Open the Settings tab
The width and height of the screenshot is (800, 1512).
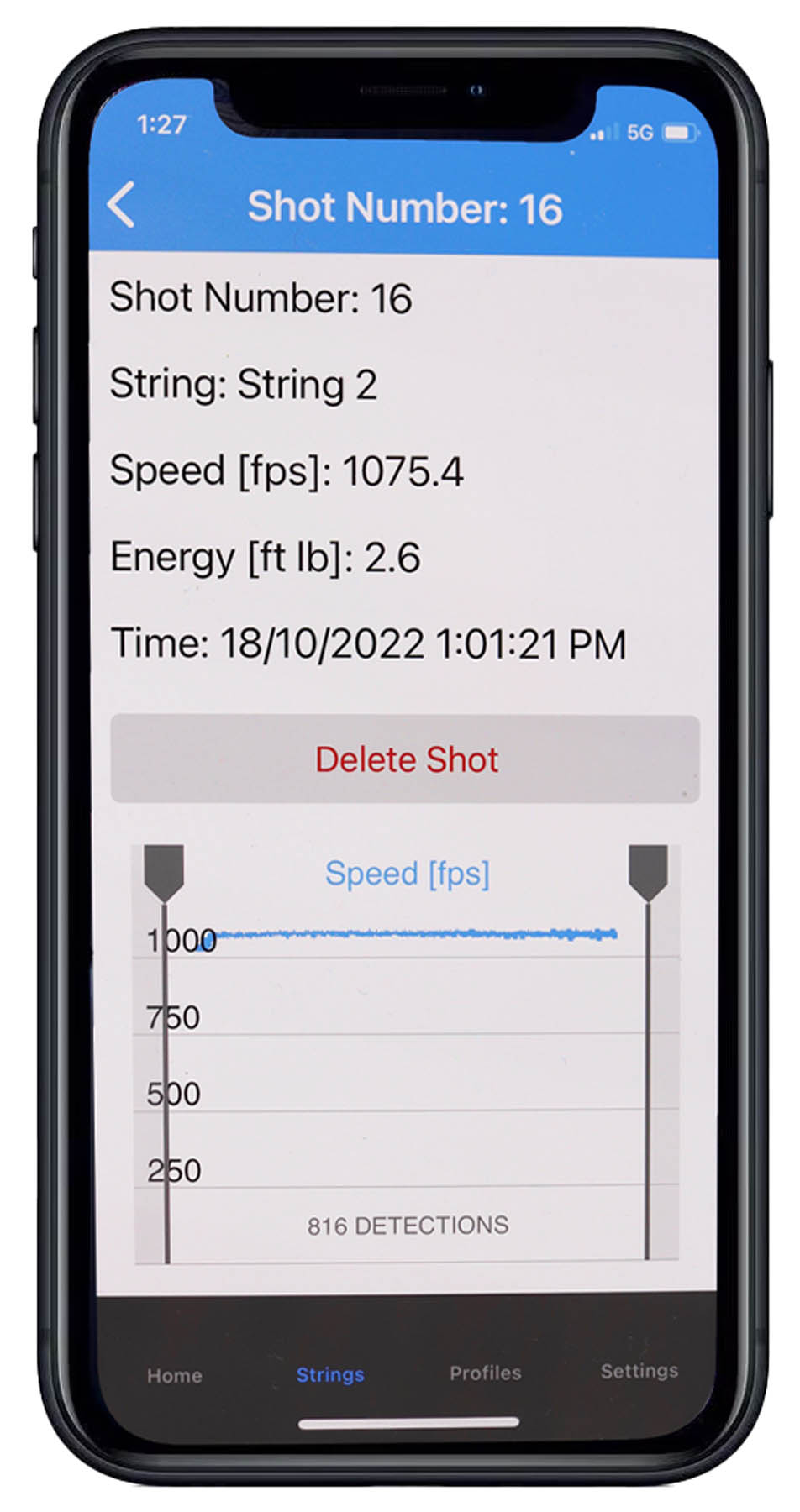(639, 1371)
